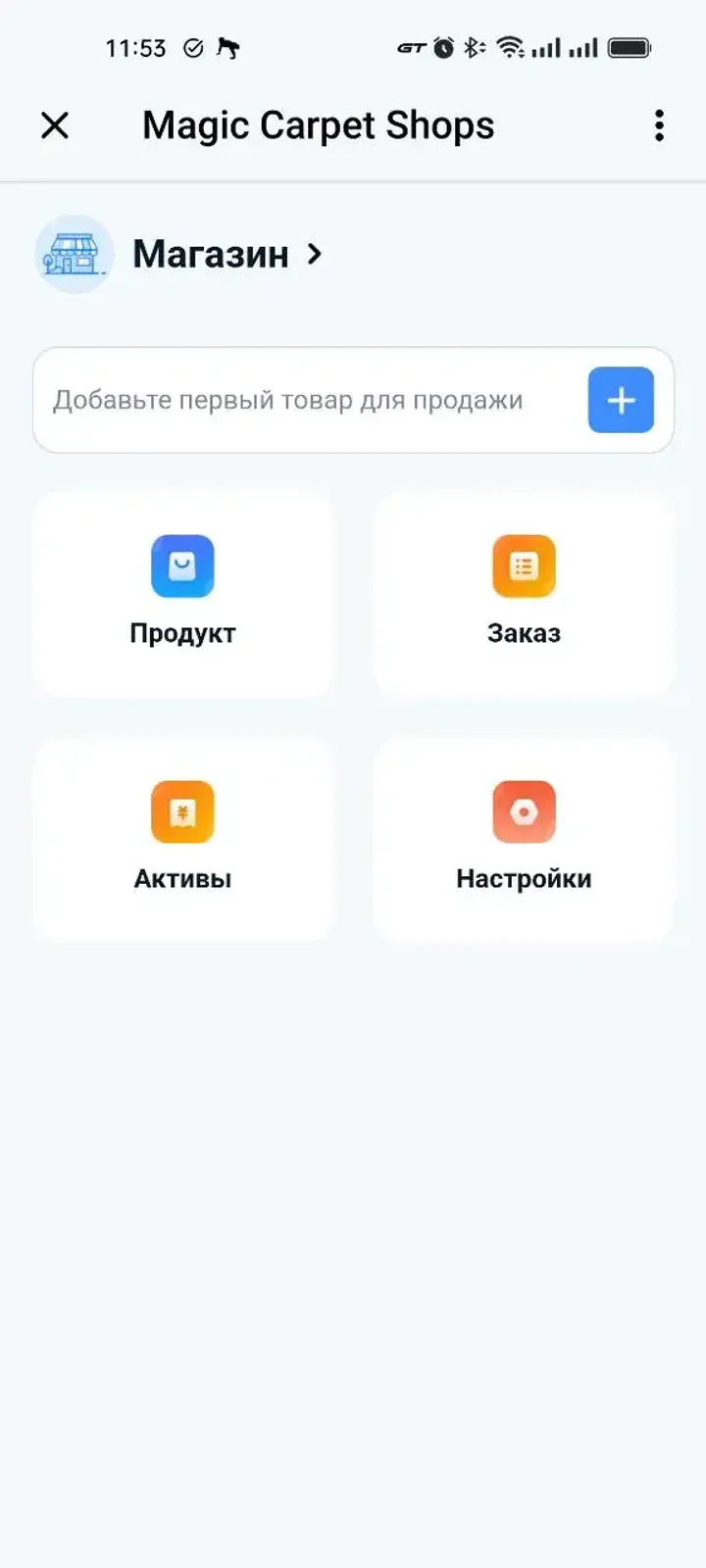The height and width of the screenshot is (1568, 706).
Task: Tap the alarm clock status icon
Action: pyautogui.click(x=443, y=46)
